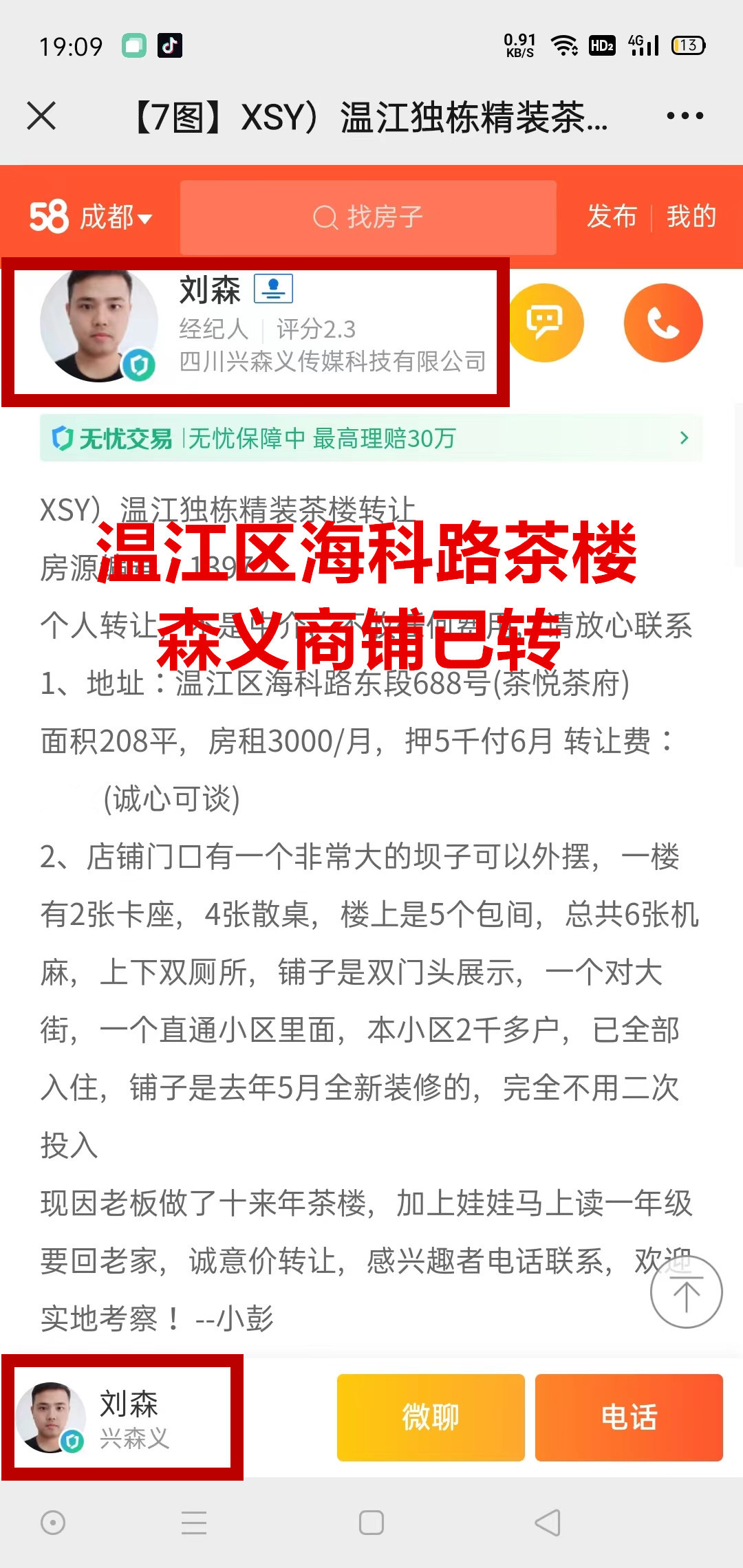Close the listing page with X
743x1568 pixels.
point(41,116)
